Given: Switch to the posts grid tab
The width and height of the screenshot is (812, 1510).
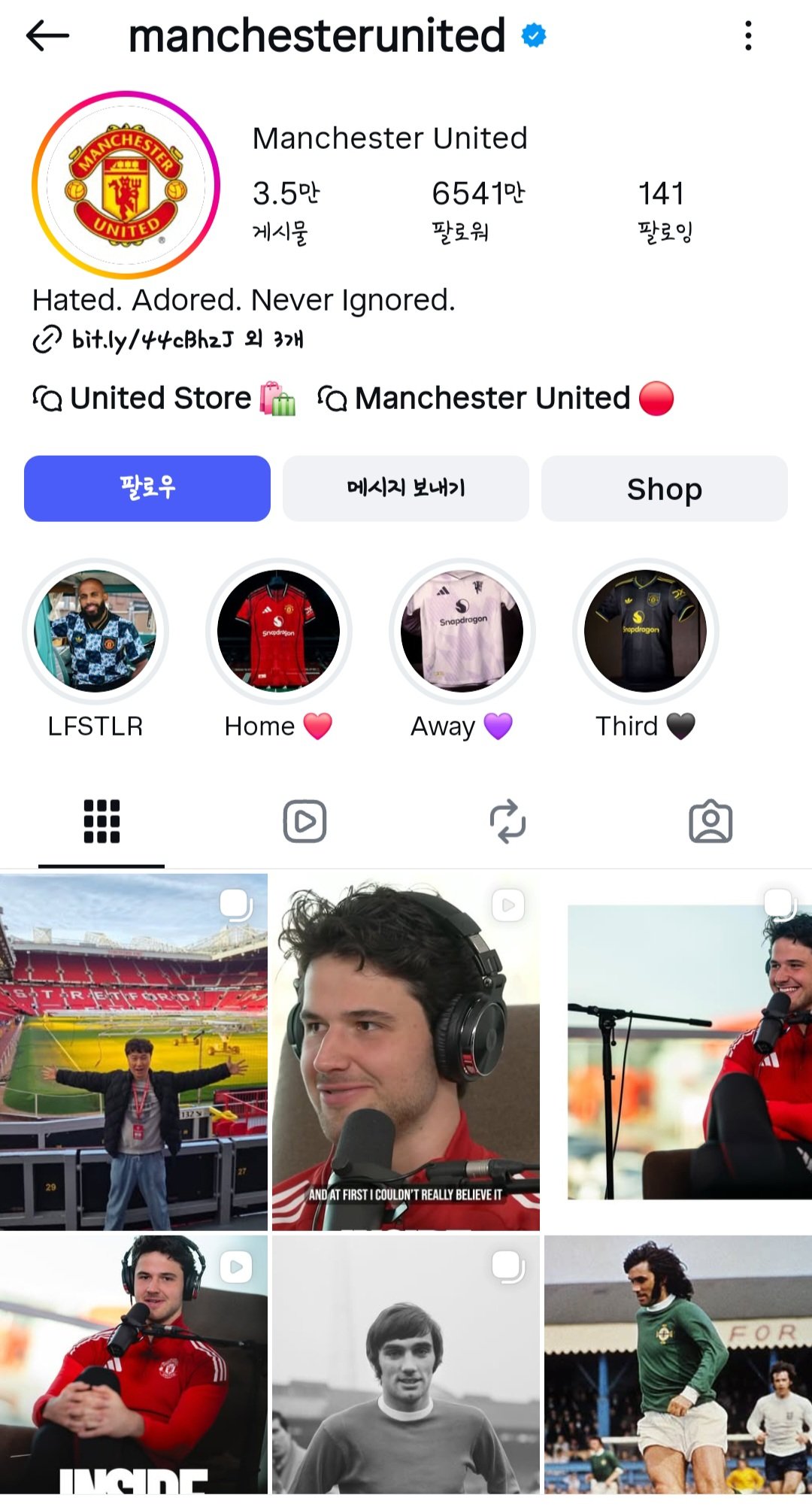Looking at the screenshot, I should click(101, 821).
